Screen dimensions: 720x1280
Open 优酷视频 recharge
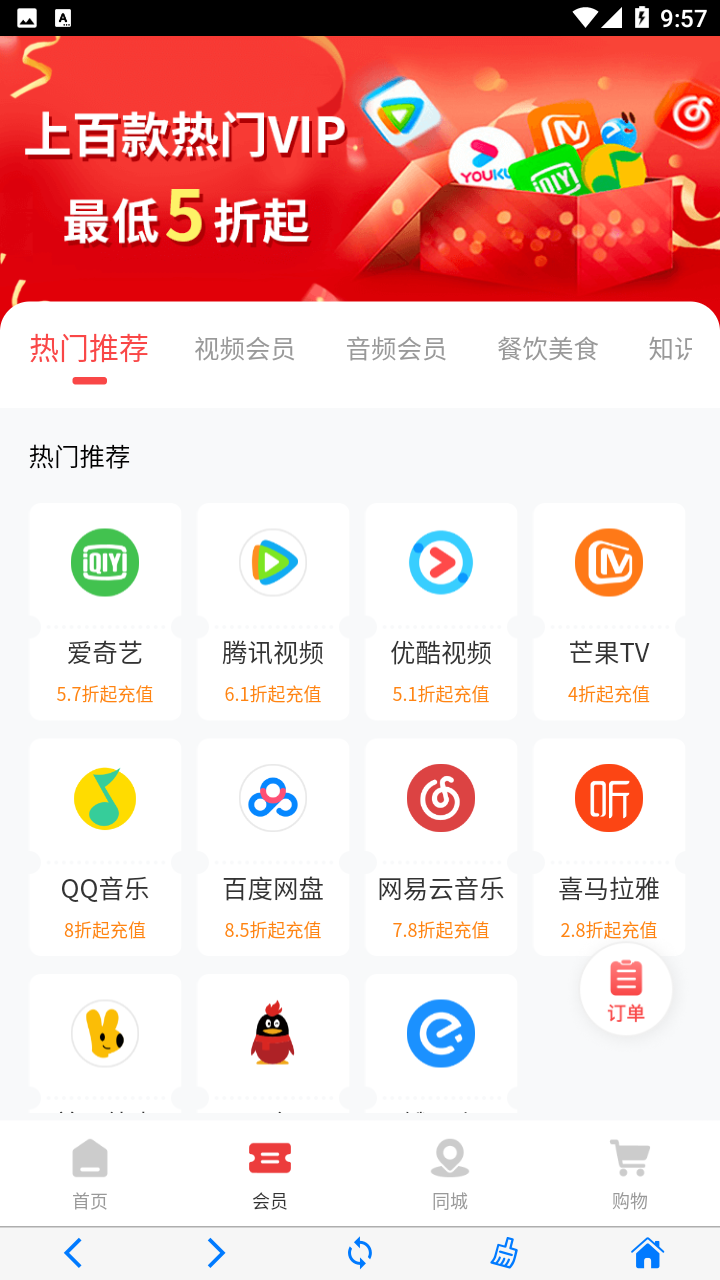pyautogui.click(x=441, y=562)
